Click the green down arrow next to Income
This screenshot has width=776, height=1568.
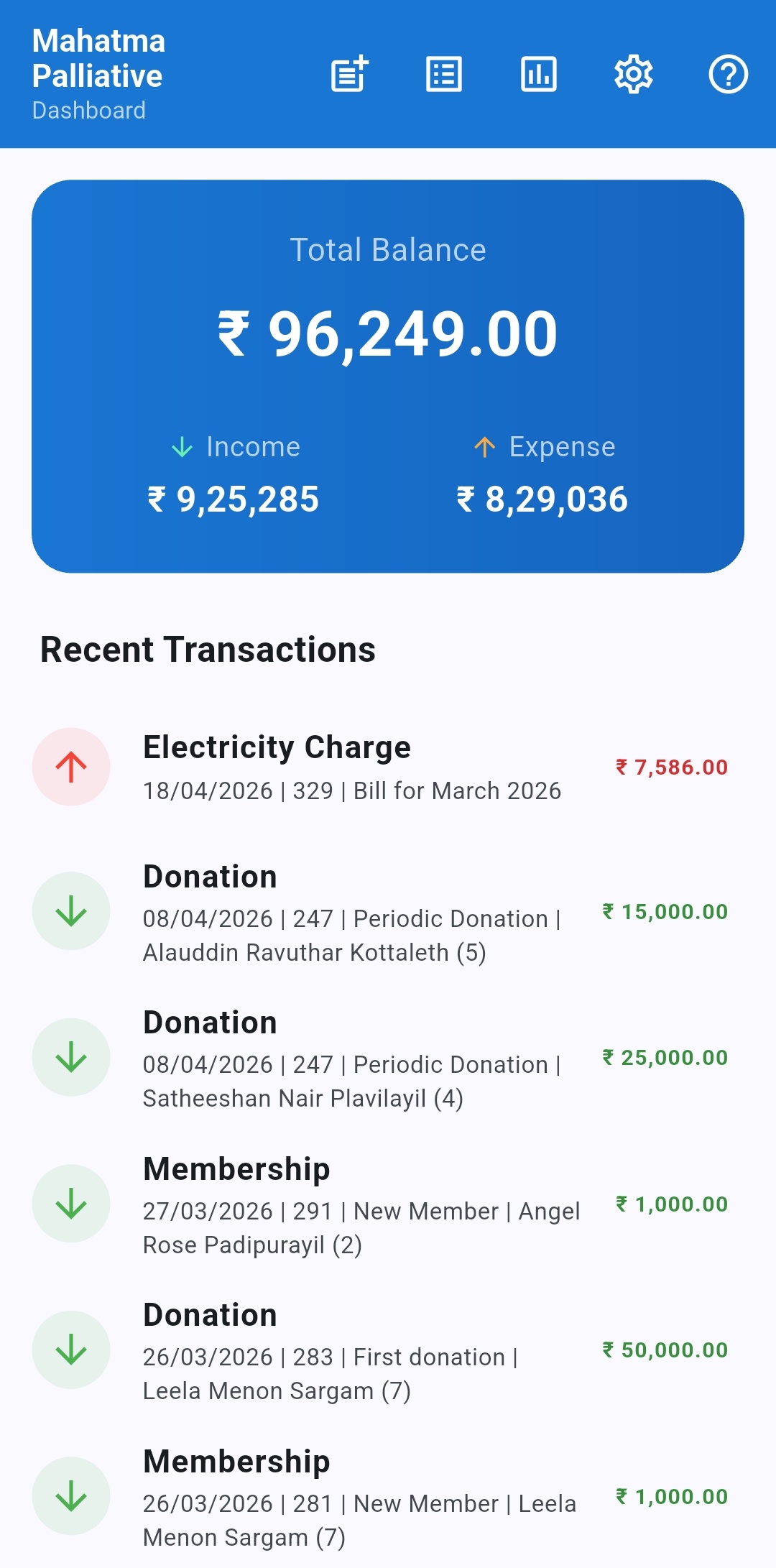(x=182, y=446)
